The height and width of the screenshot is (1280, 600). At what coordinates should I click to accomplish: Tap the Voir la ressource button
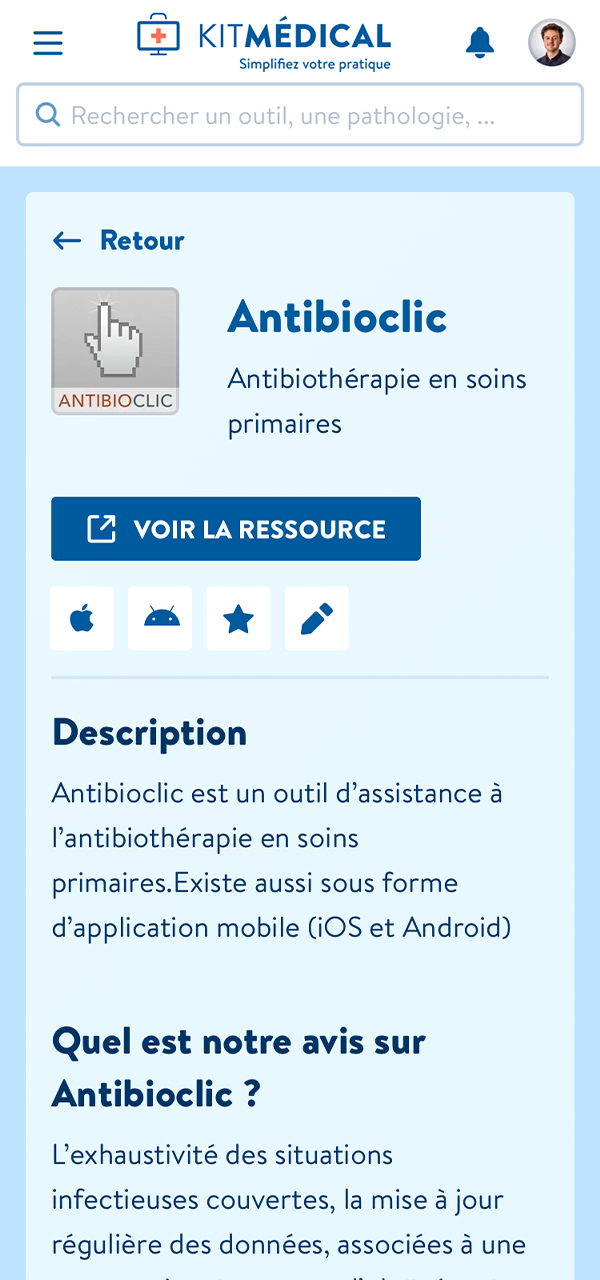click(x=236, y=529)
